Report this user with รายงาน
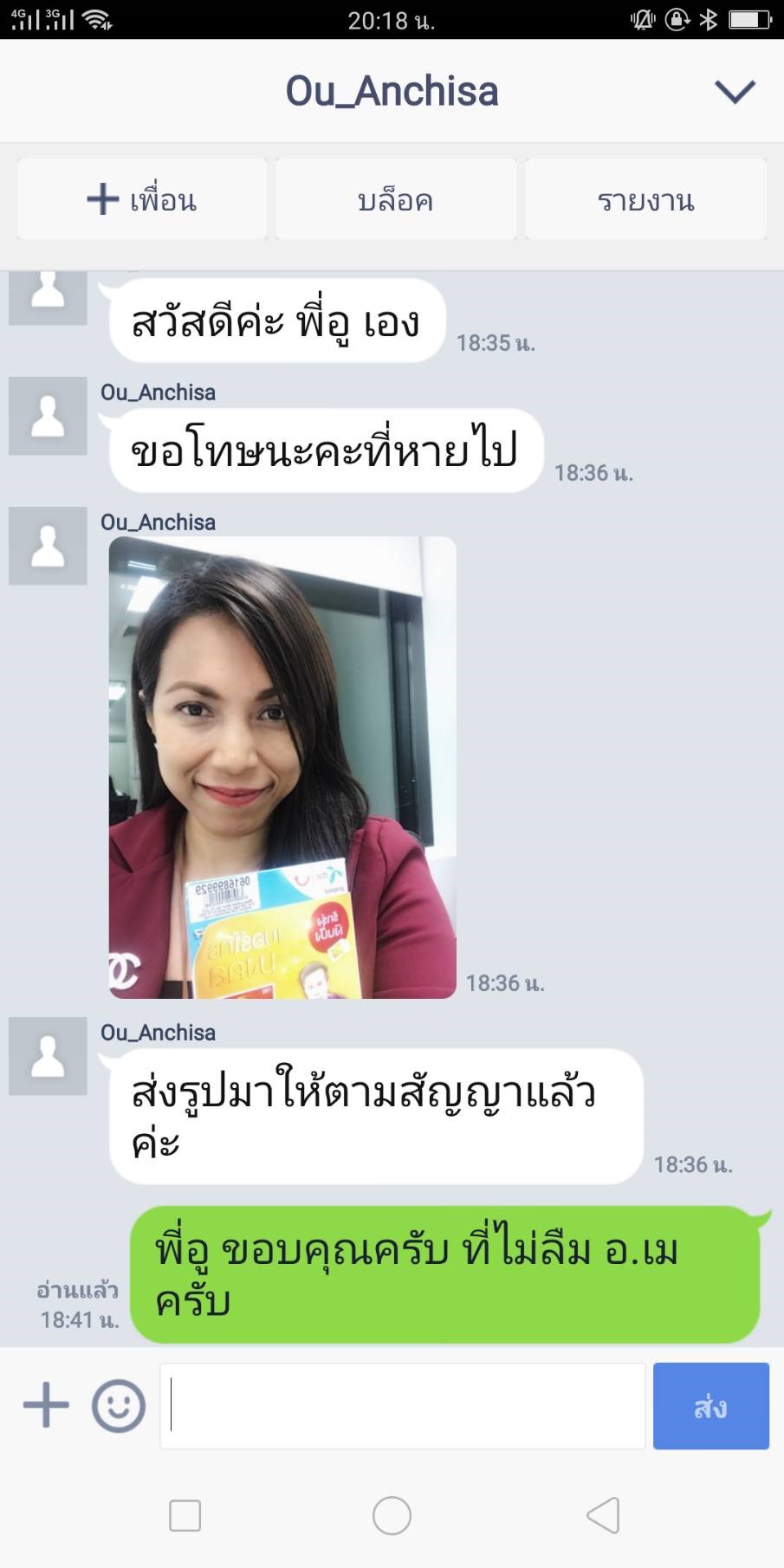784x1568 pixels. pos(645,200)
